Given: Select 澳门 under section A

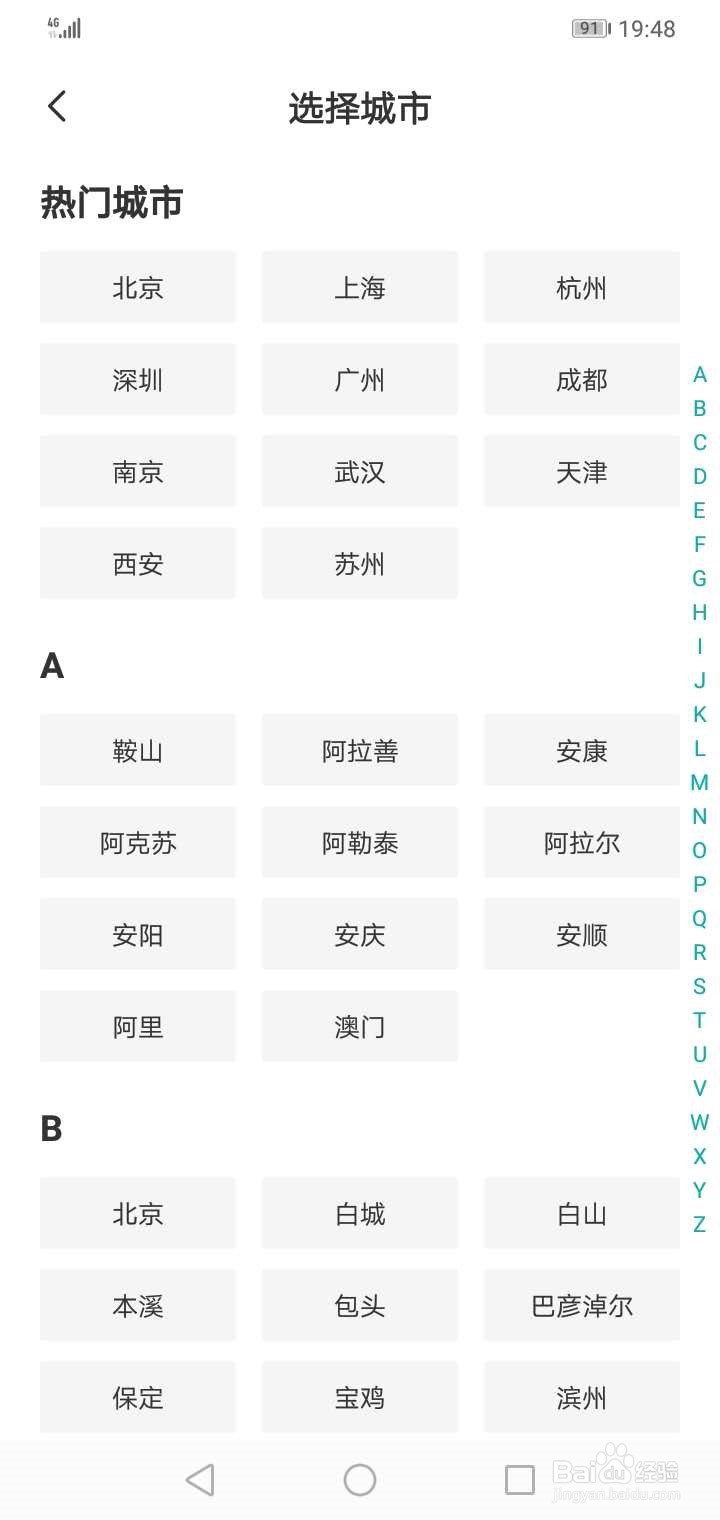Looking at the screenshot, I should (359, 1026).
